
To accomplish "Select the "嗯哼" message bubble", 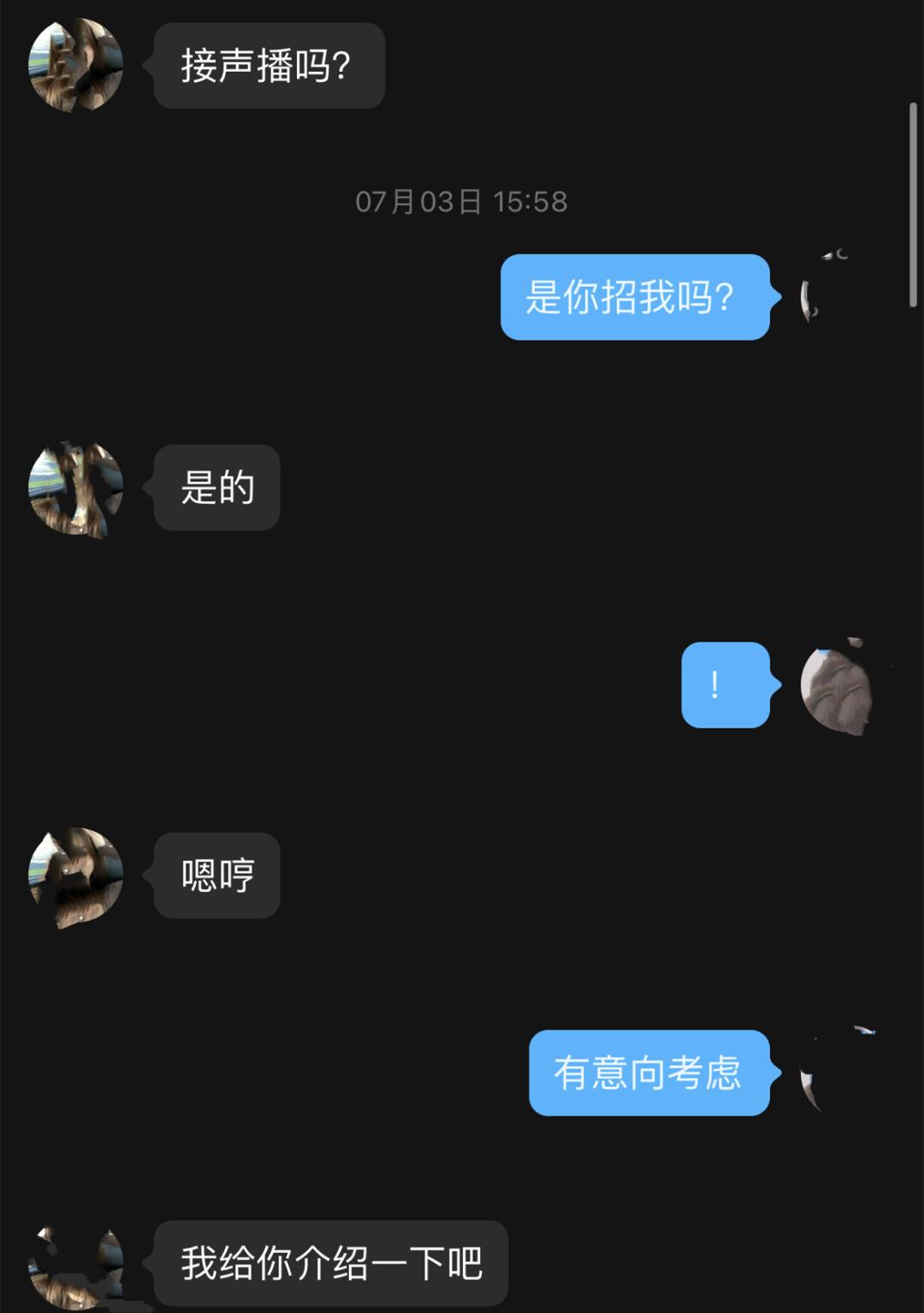I will click(216, 873).
